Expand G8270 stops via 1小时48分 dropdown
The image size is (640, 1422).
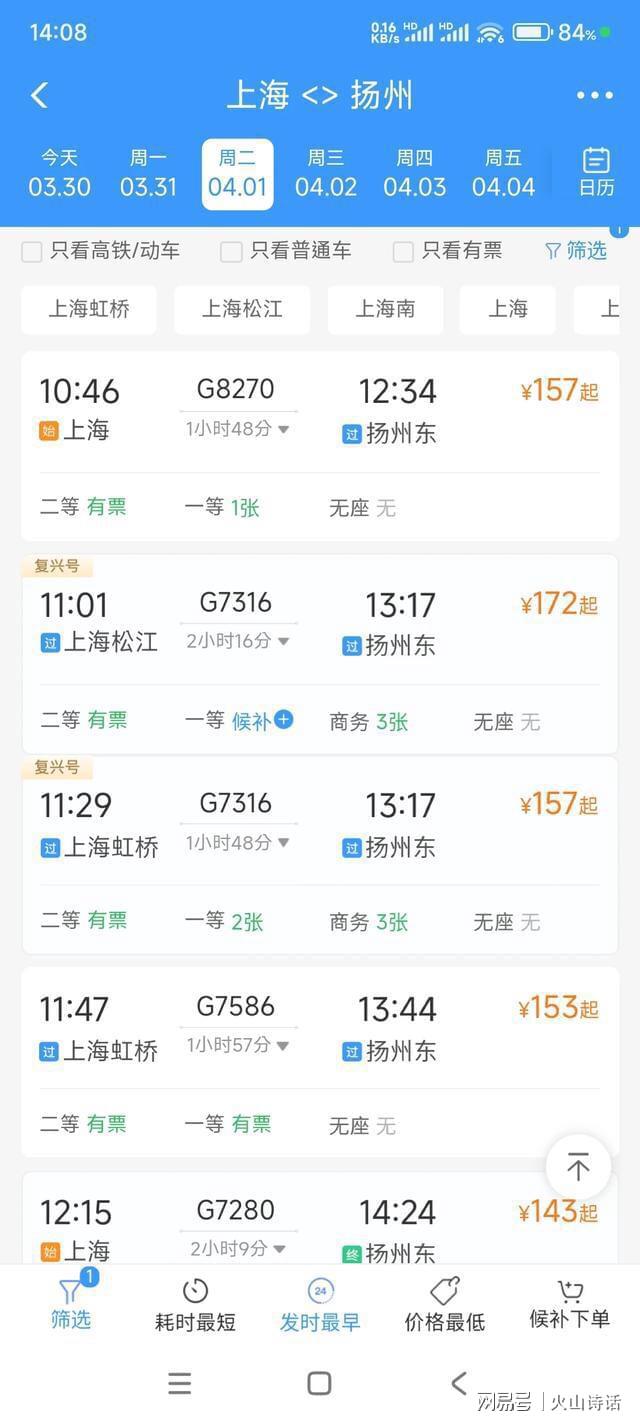238,429
